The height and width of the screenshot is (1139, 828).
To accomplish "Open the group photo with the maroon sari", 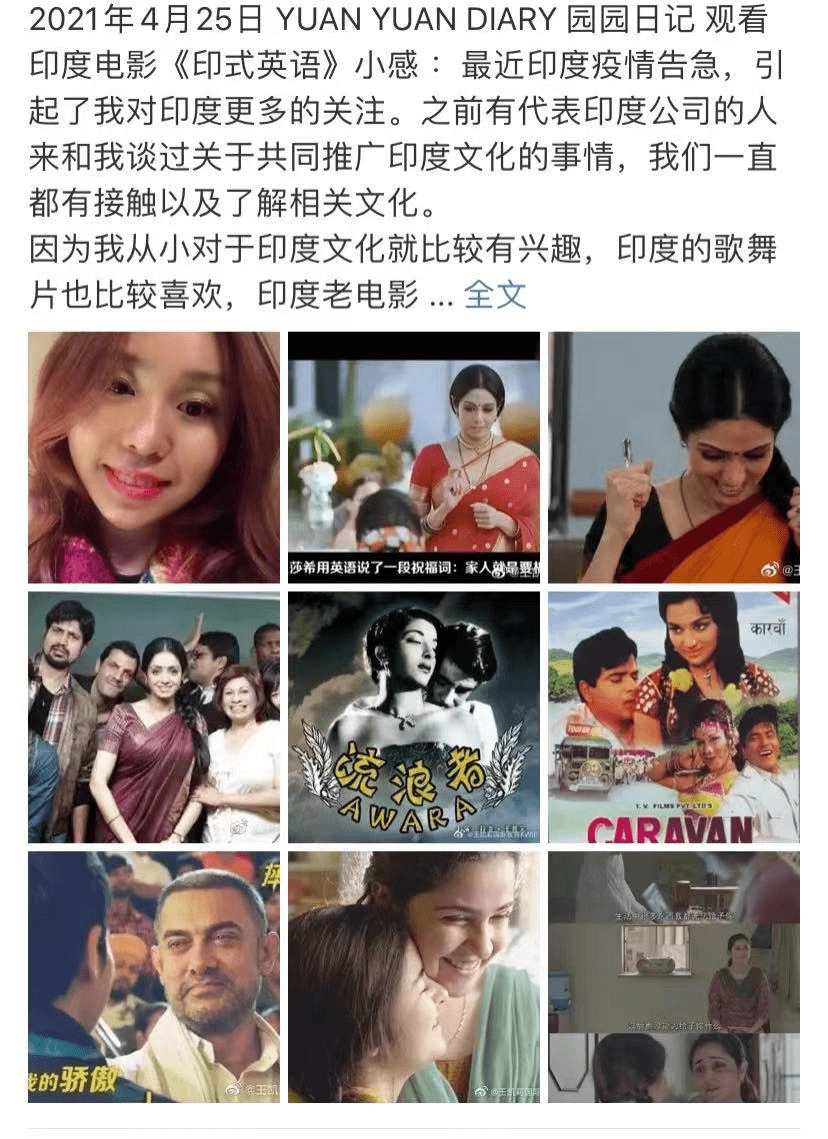I will point(154,717).
